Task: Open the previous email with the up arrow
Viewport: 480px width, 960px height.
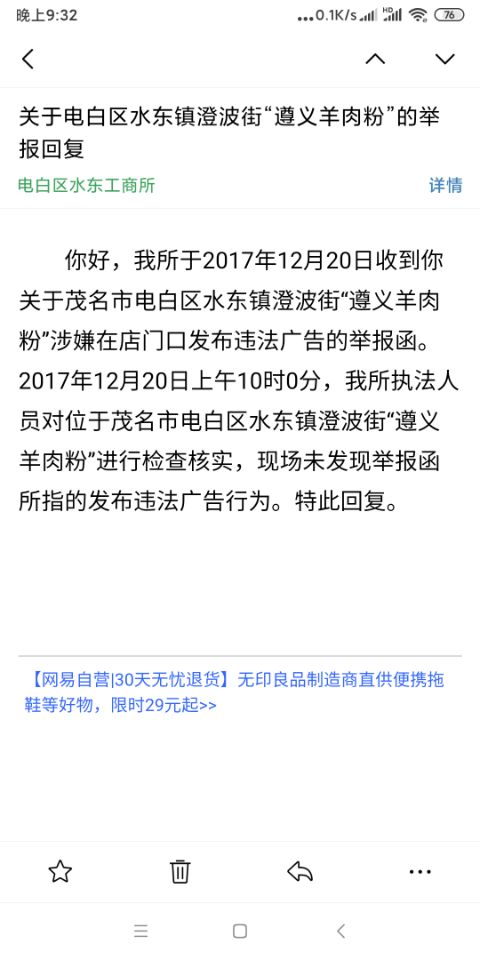Action: [x=375, y=59]
